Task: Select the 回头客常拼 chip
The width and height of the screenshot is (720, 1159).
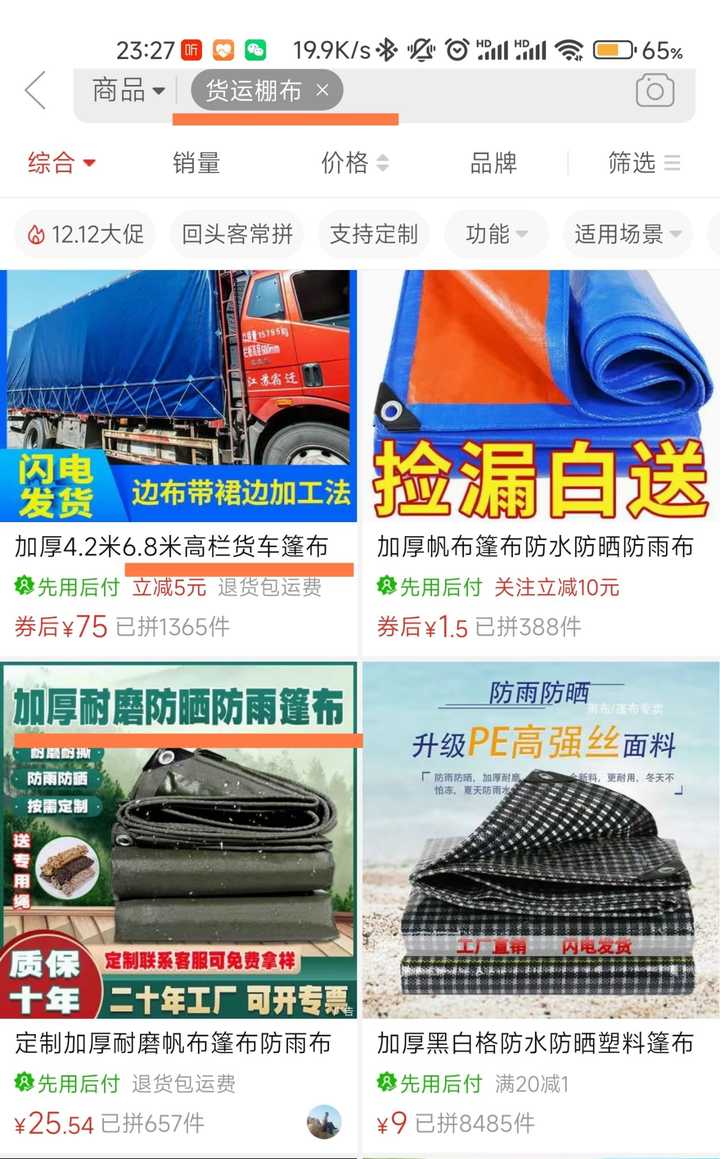Action: [x=237, y=235]
